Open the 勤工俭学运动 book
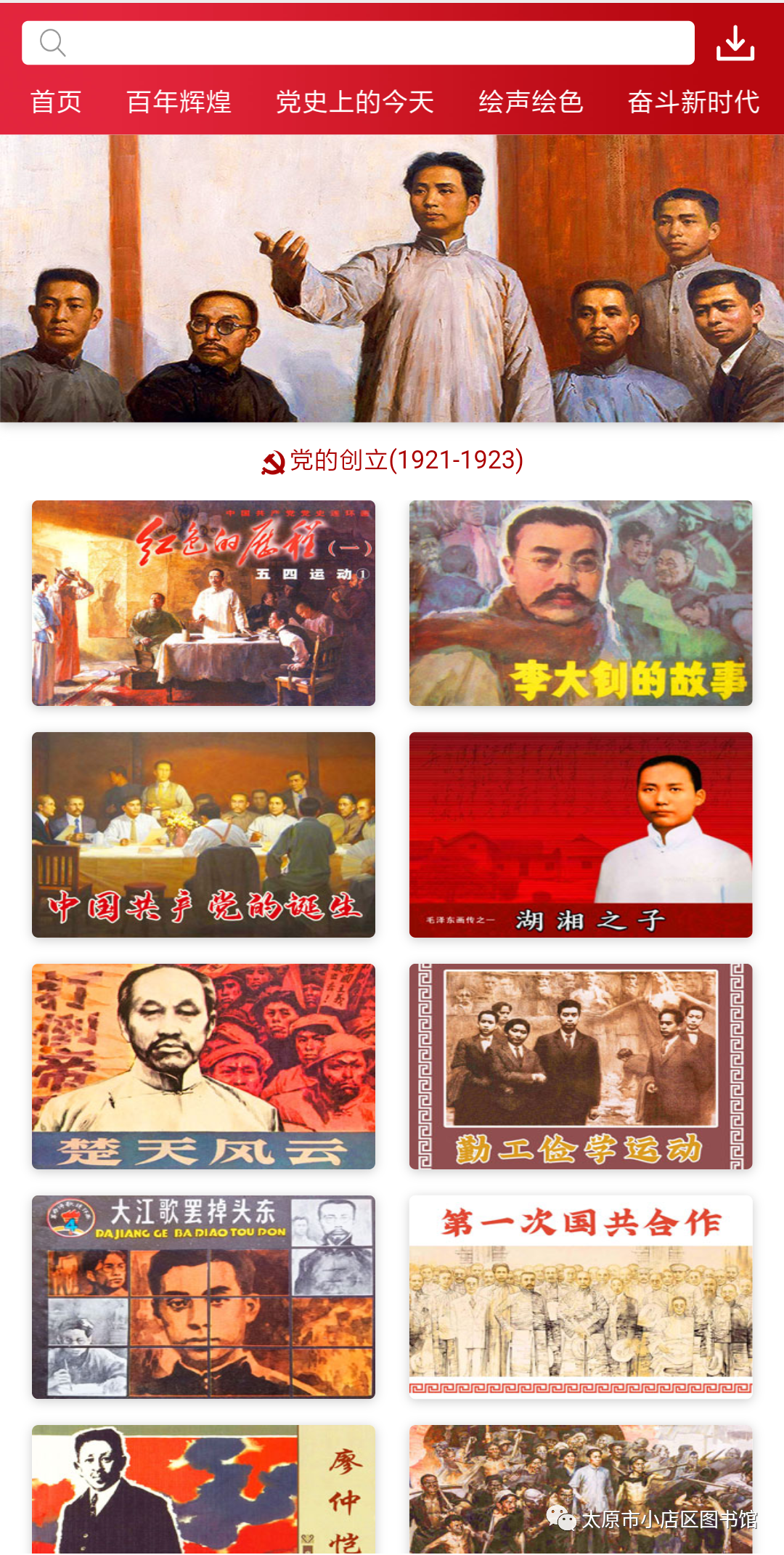 click(x=581, y=1066)
